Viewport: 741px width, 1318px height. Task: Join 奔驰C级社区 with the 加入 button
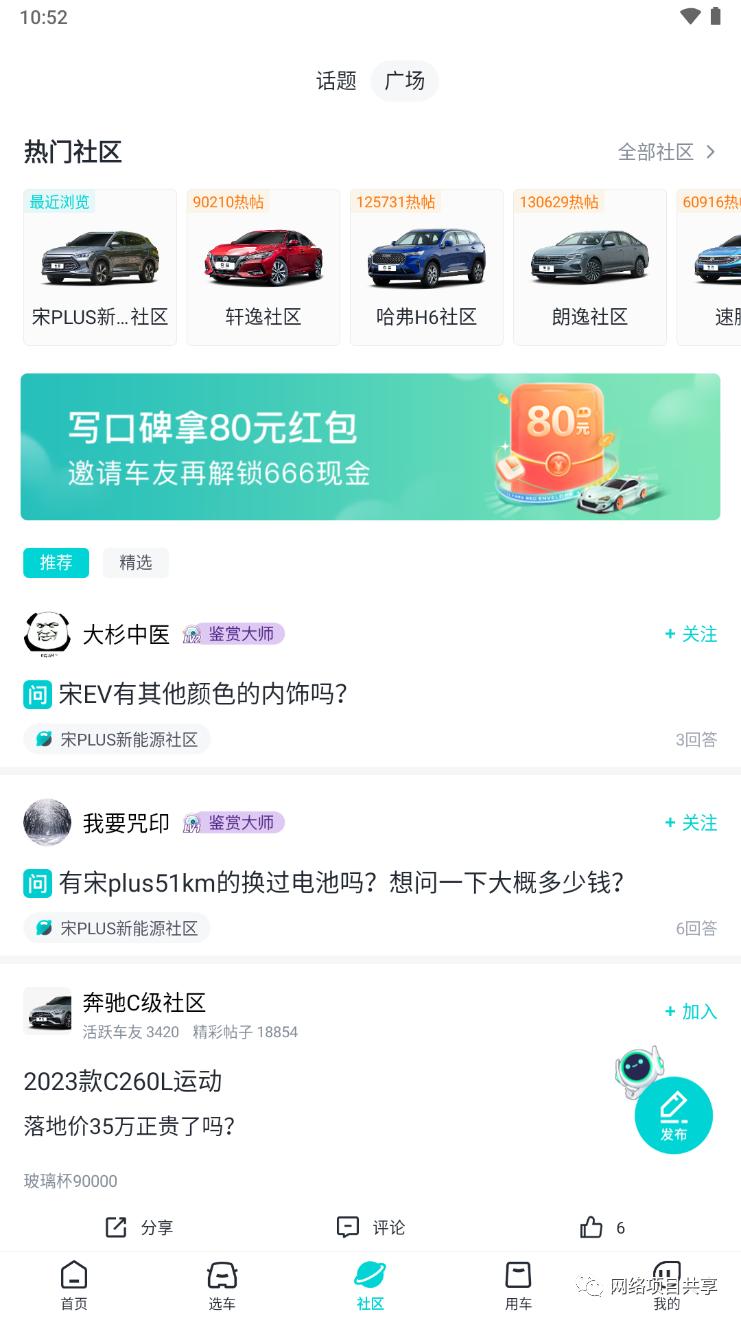(690, 1012)
